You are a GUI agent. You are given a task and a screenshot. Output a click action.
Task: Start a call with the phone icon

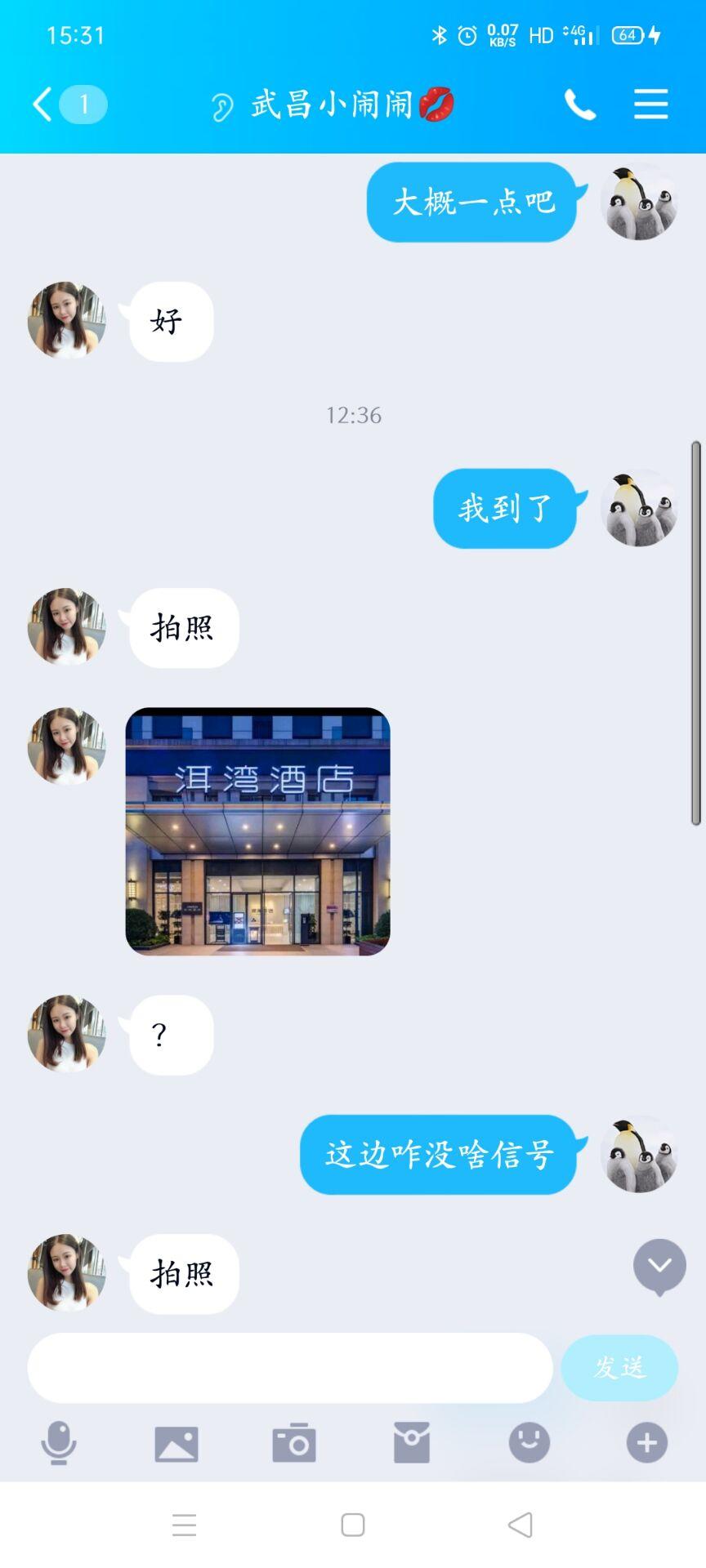tap(580, 105)
